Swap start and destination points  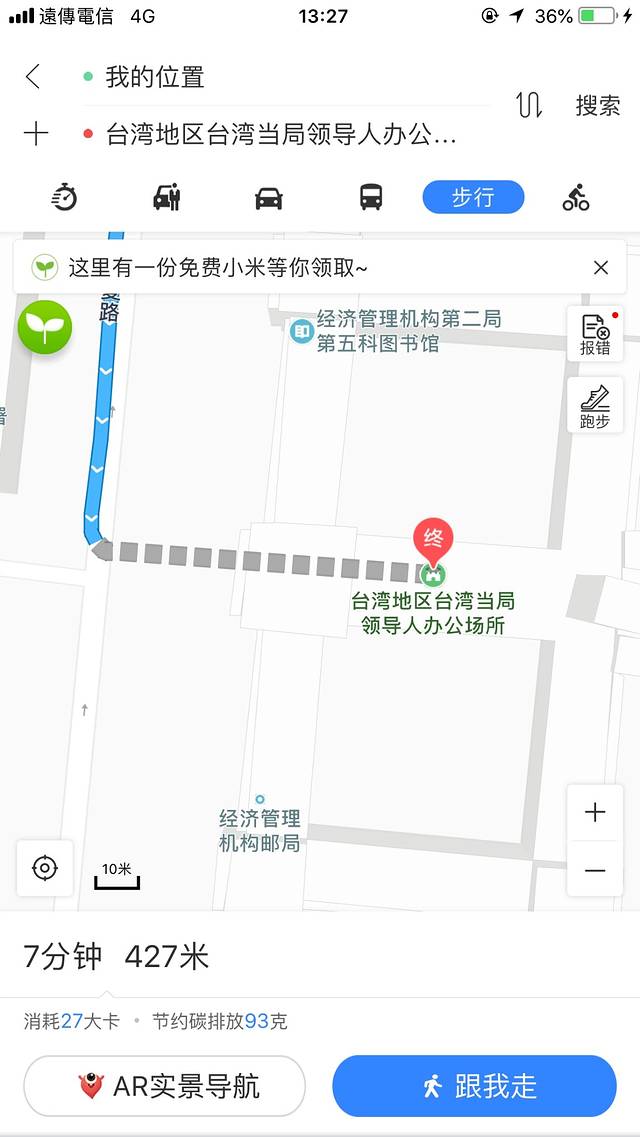529,105
